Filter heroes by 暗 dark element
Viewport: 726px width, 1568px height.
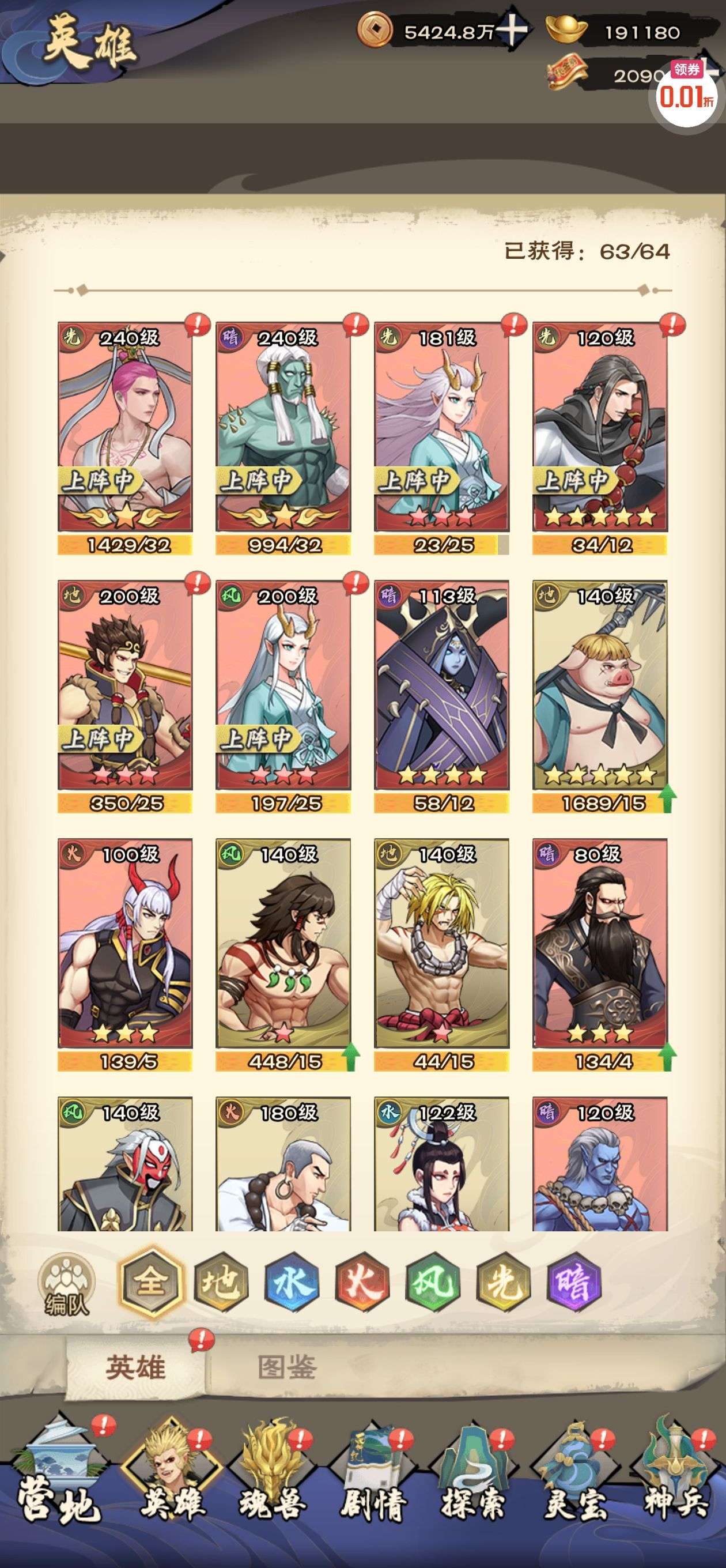point(573,1282)
